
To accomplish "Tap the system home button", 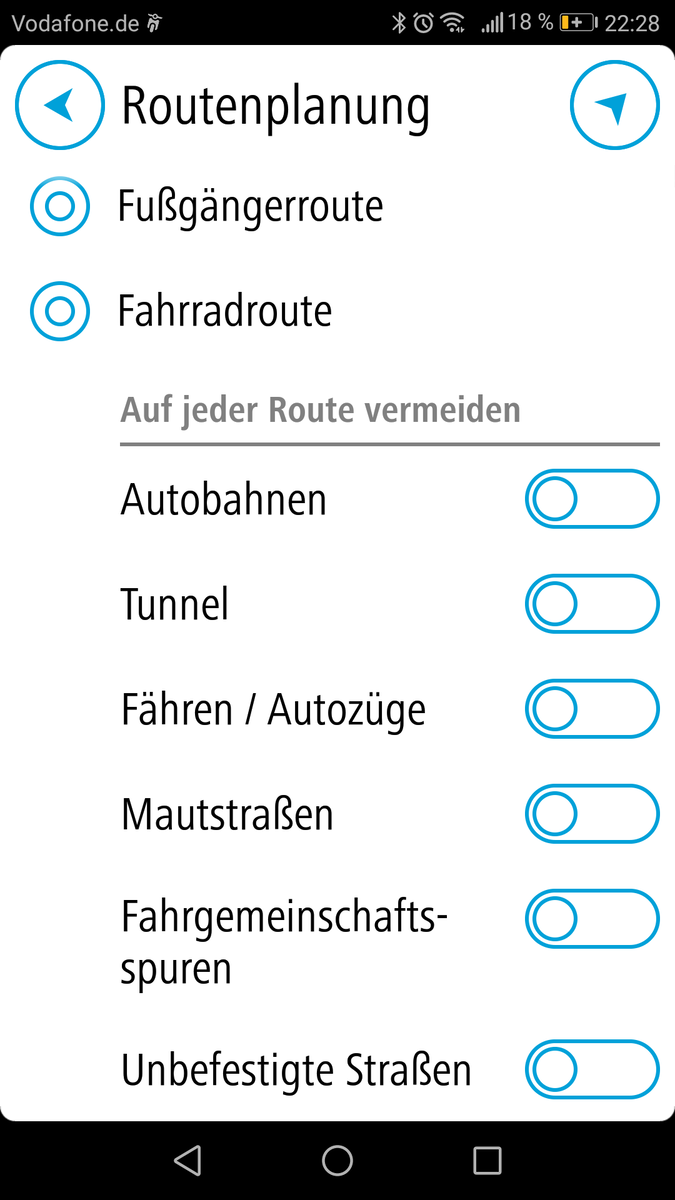I will pyautogui.click(x=337, y=1160).
